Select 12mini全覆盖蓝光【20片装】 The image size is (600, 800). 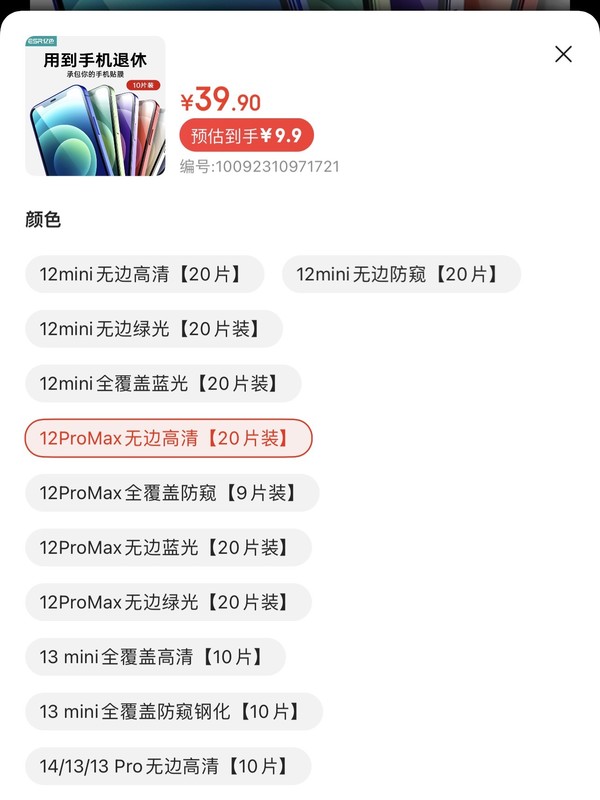pyautogui.click(x=162, y=383)
